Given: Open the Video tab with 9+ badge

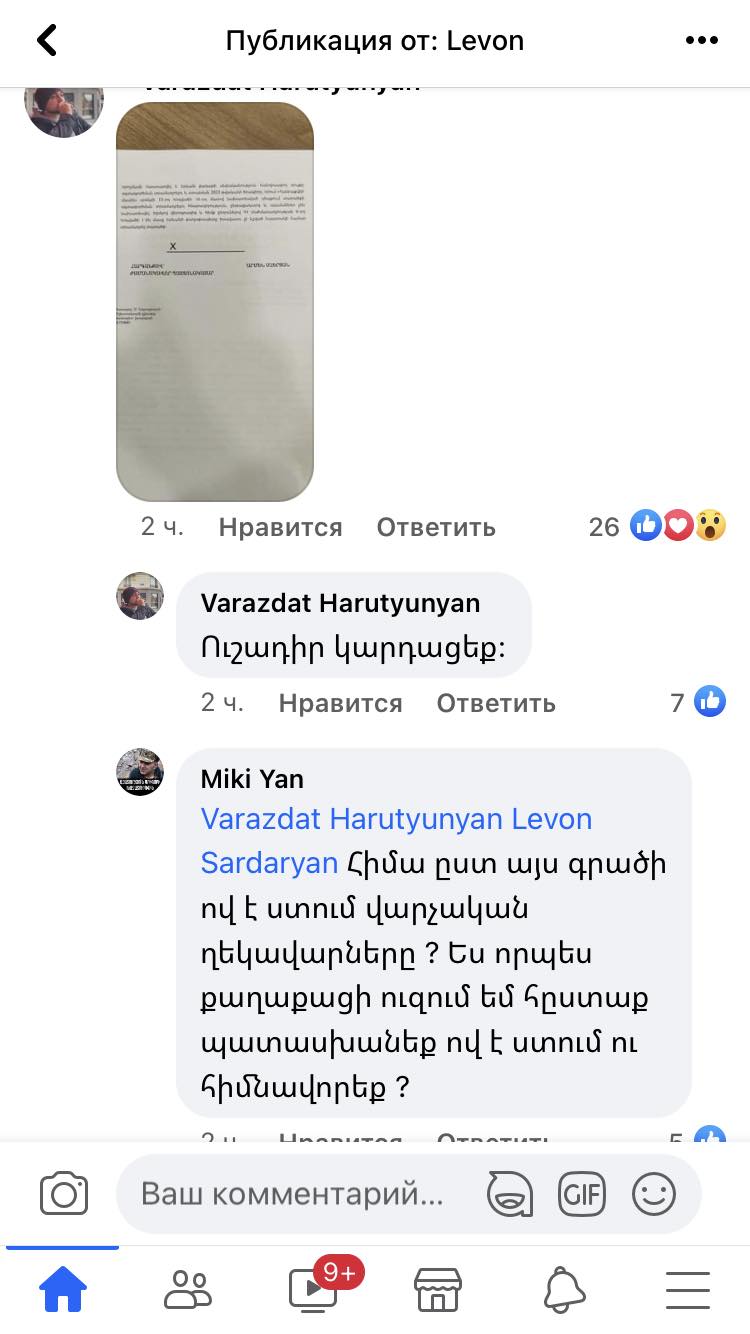Looking at the screenshot, I should 312,1290.
